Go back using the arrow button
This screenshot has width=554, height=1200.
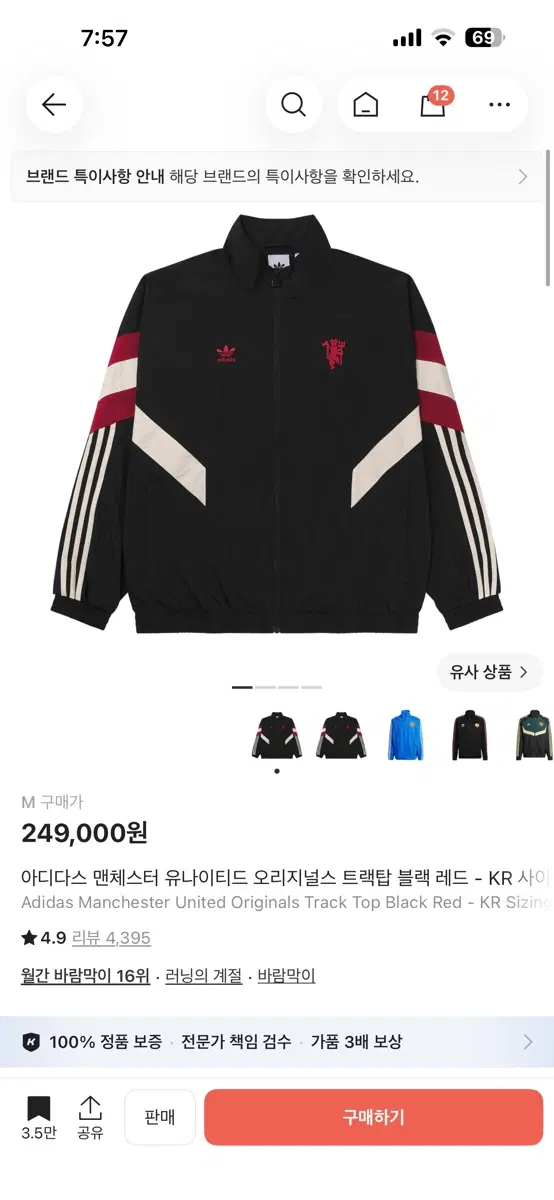(54, 105)
